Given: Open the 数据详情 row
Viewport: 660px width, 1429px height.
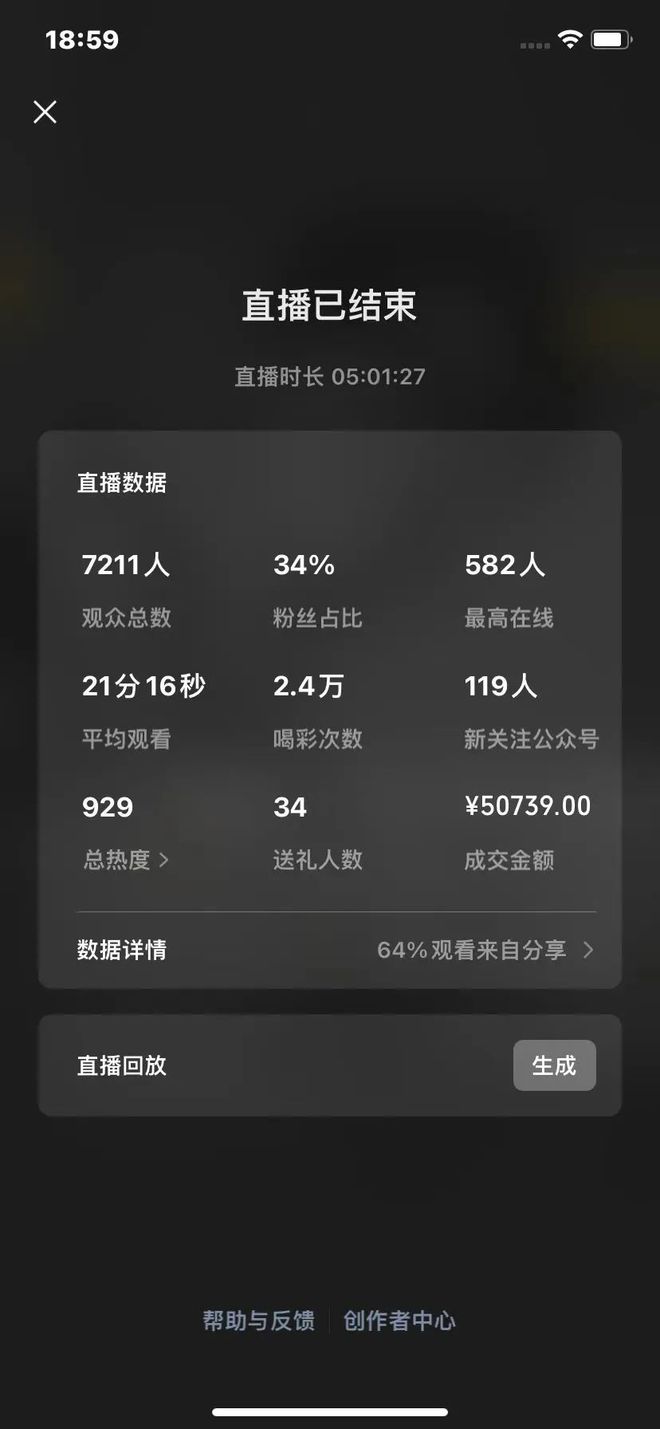Looking at the screenshot, I should (x=330, y=950).
